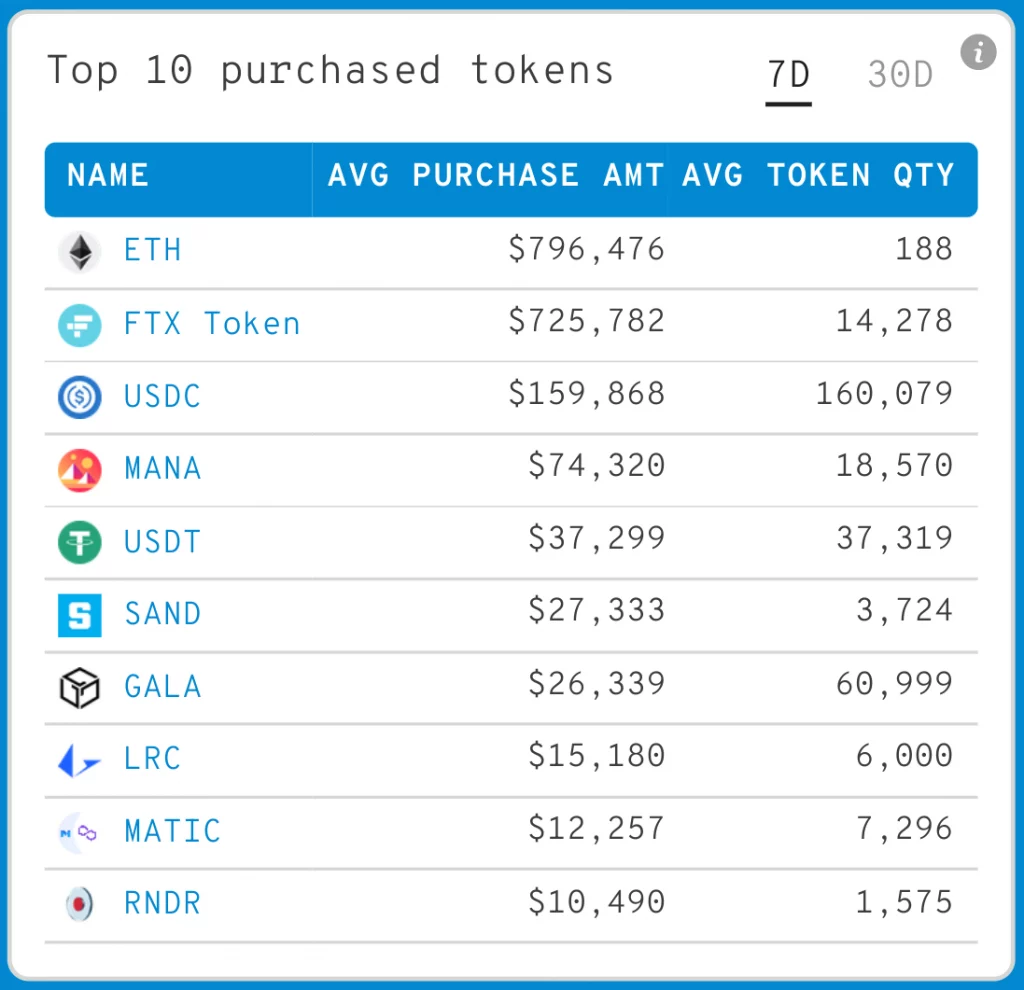Image resolution: width=1024 pixels, height=990 pixels.
Task: Open the LRC token link
Action: point(152,759)
